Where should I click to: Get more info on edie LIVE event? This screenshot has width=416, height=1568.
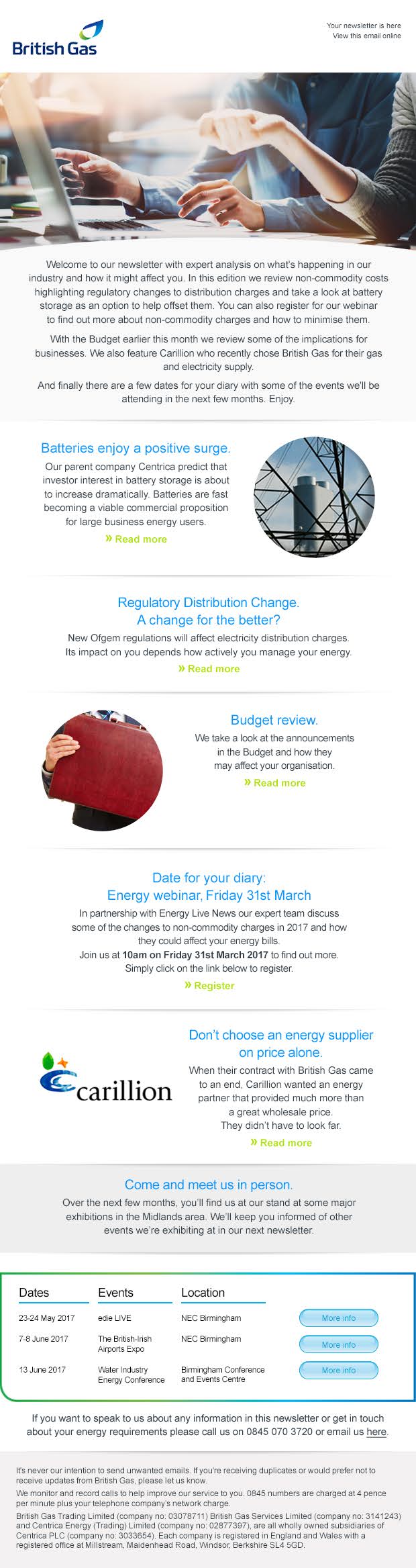(338, 1318)
